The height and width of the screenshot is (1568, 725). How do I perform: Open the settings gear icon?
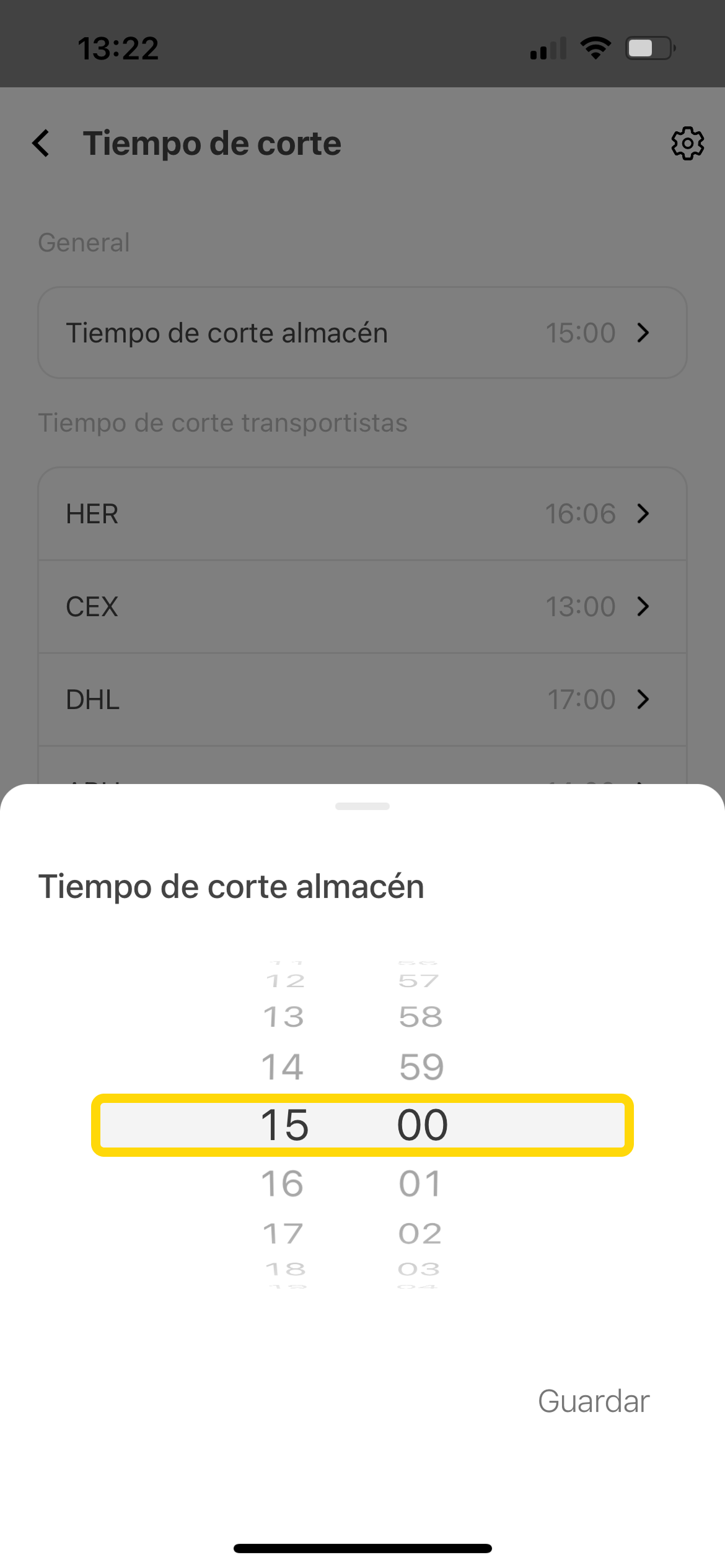pyautogui.click(x=687, y=144)
